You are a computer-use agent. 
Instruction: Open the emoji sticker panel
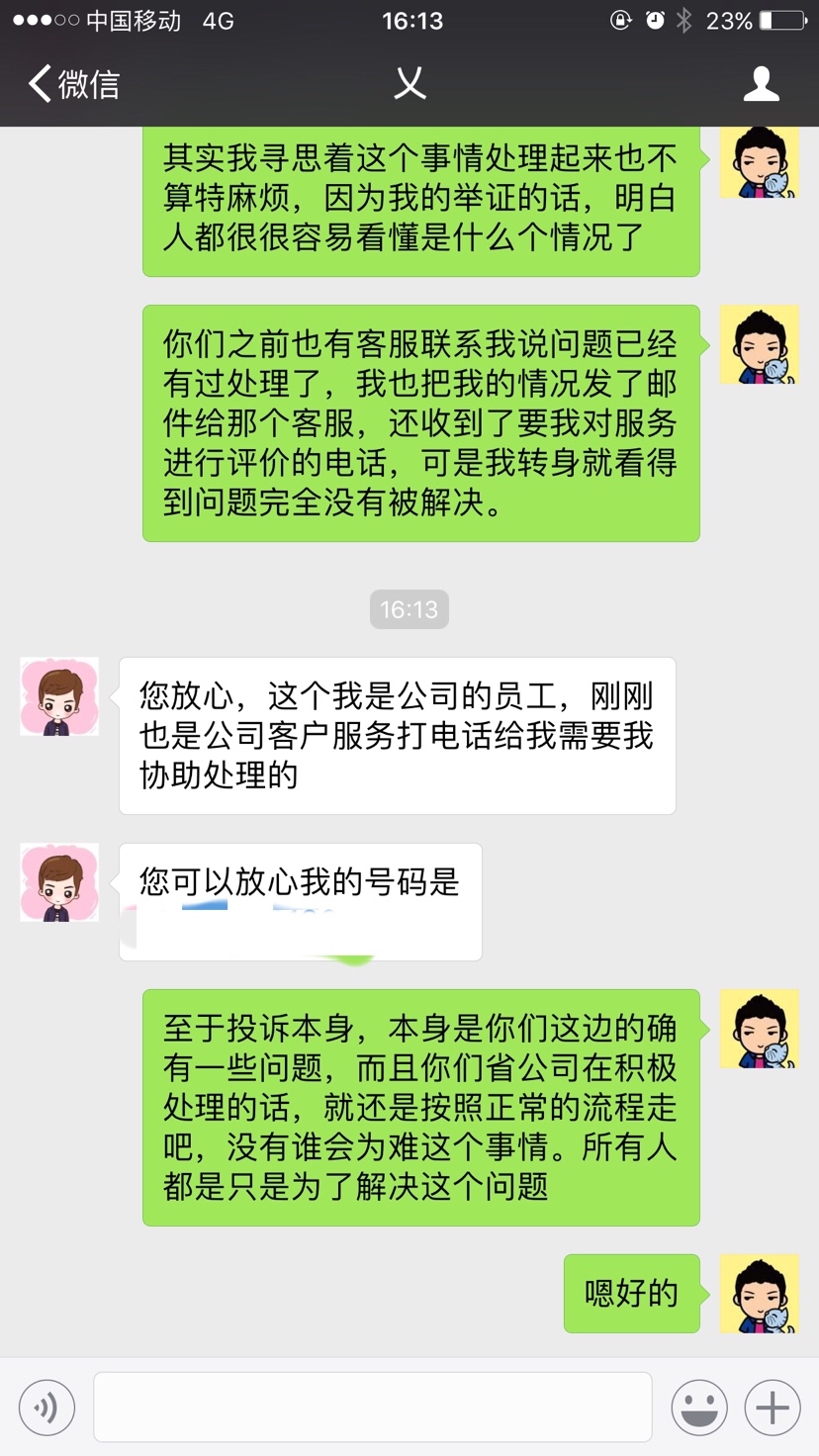coord(699,1407)
